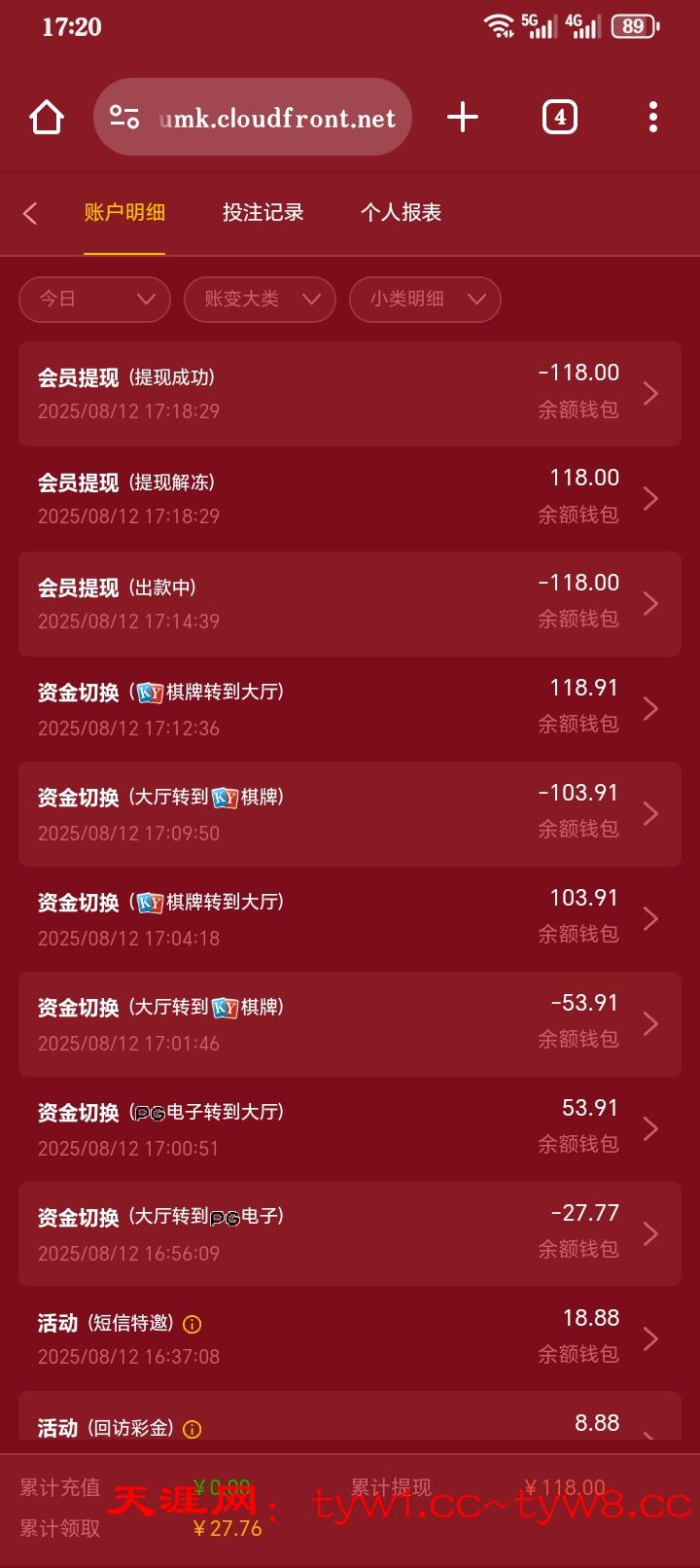Expand the 今日 date dropdown
The width and height of the screenshot is (700, 1568).
coord(94,299)
